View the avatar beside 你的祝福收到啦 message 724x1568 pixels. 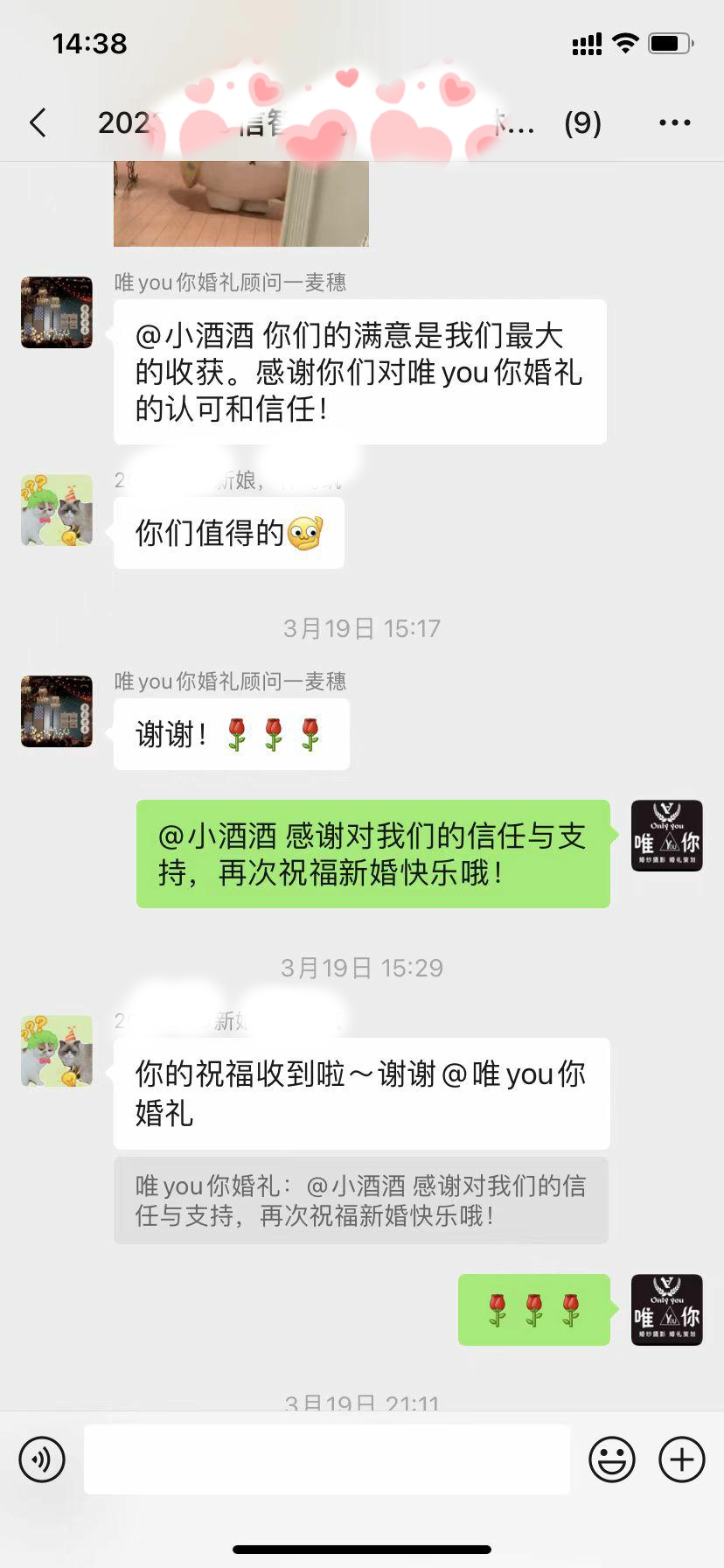[57, 1051]
